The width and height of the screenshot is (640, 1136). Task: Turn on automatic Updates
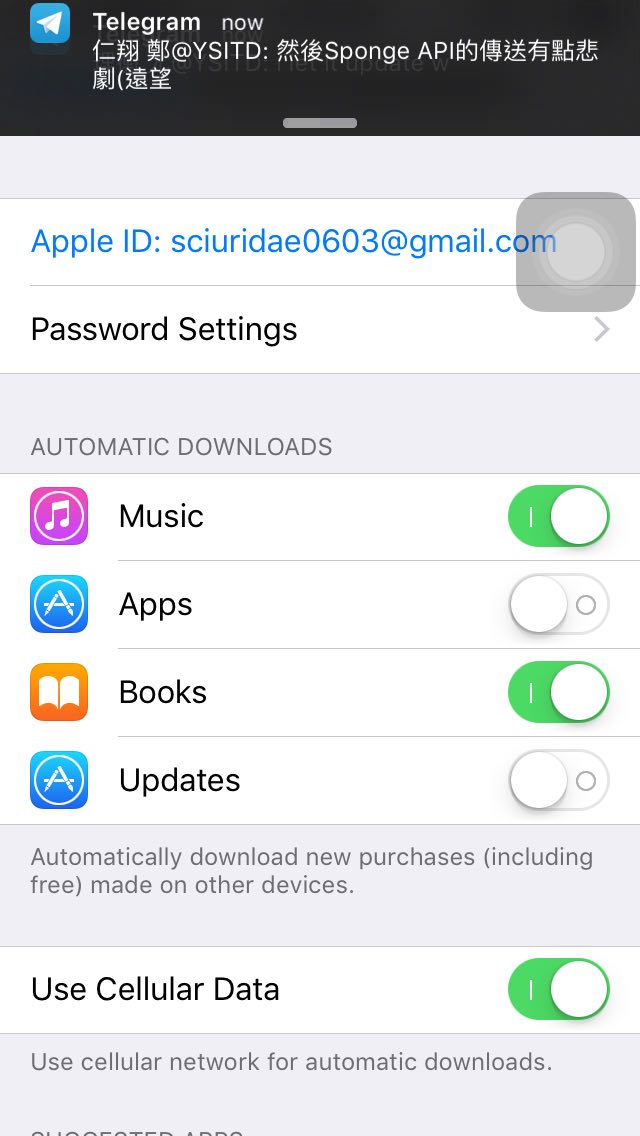pos(558,780)
